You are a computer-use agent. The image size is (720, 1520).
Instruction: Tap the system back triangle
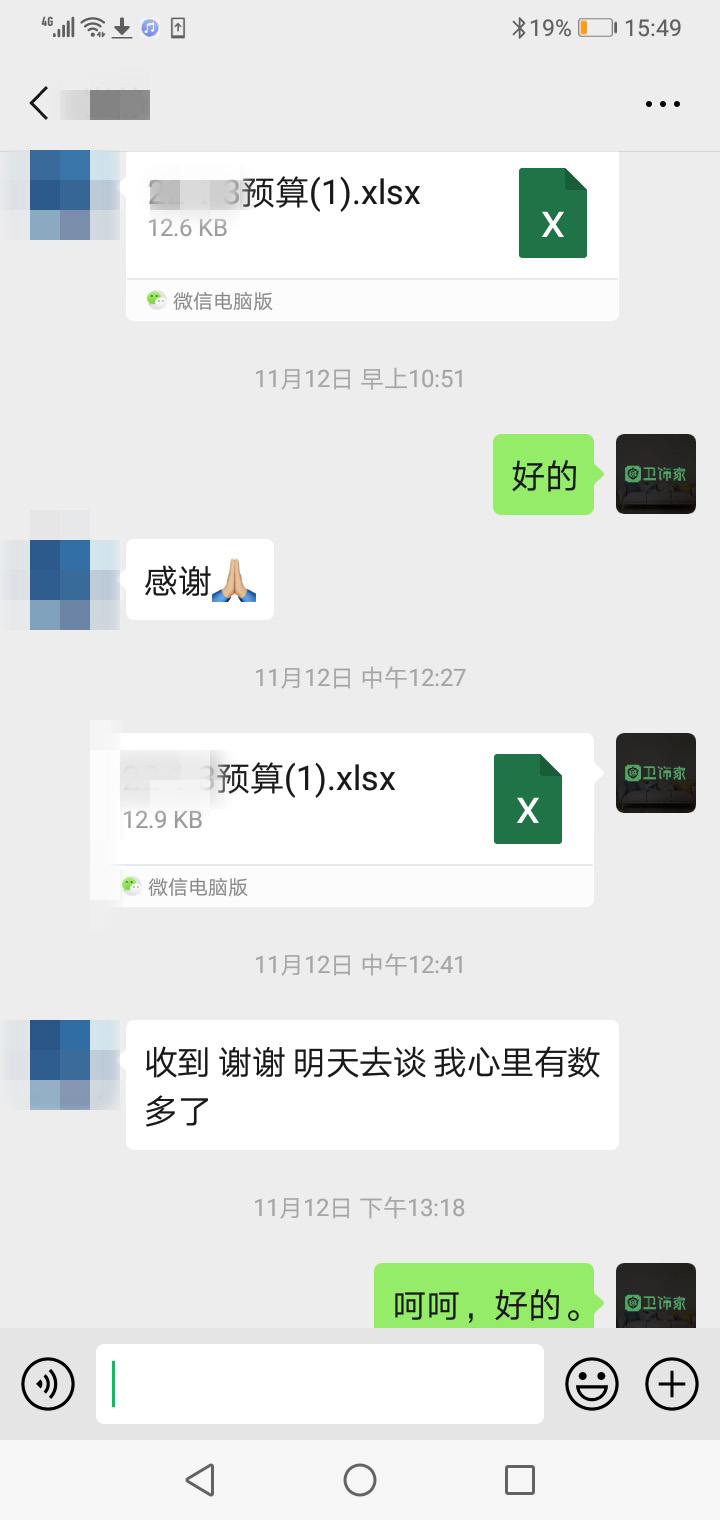[200, 1480]
